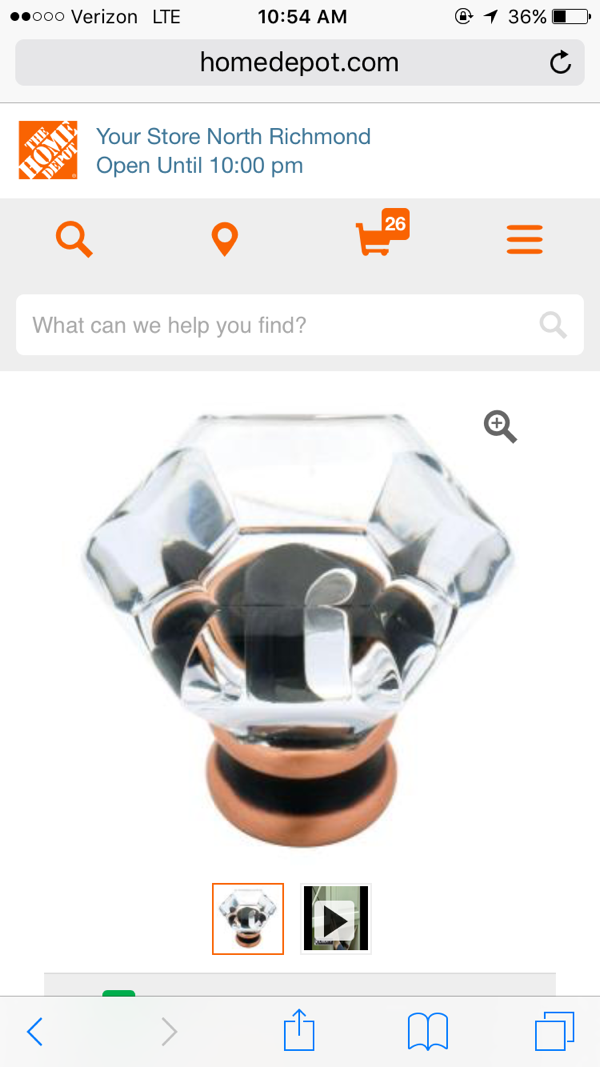Image resolution: width=600 pixels, height=1067 pixels.
Task: Open Safari's share sheet
Action: click(x=299, y=1030)
